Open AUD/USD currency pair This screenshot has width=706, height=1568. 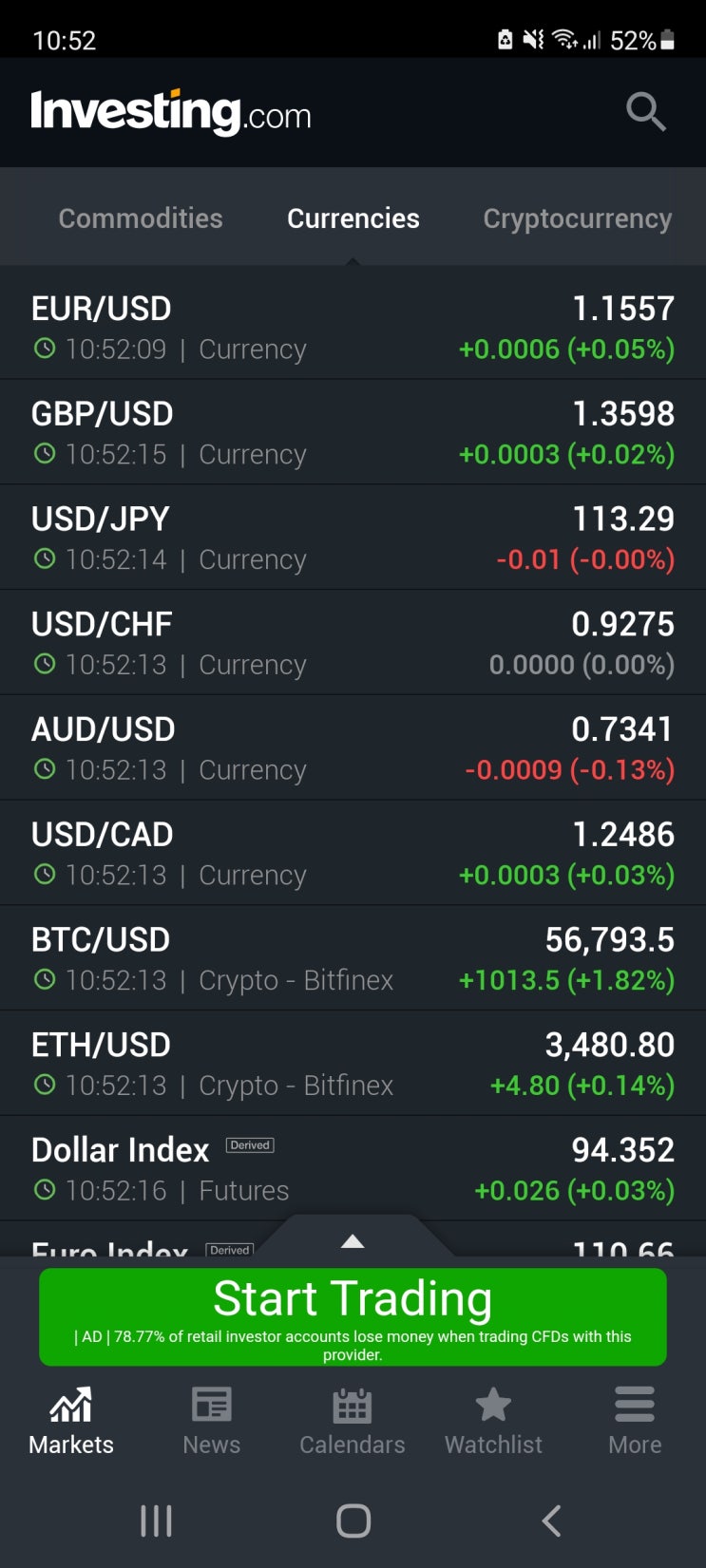(x=353, y=748)
